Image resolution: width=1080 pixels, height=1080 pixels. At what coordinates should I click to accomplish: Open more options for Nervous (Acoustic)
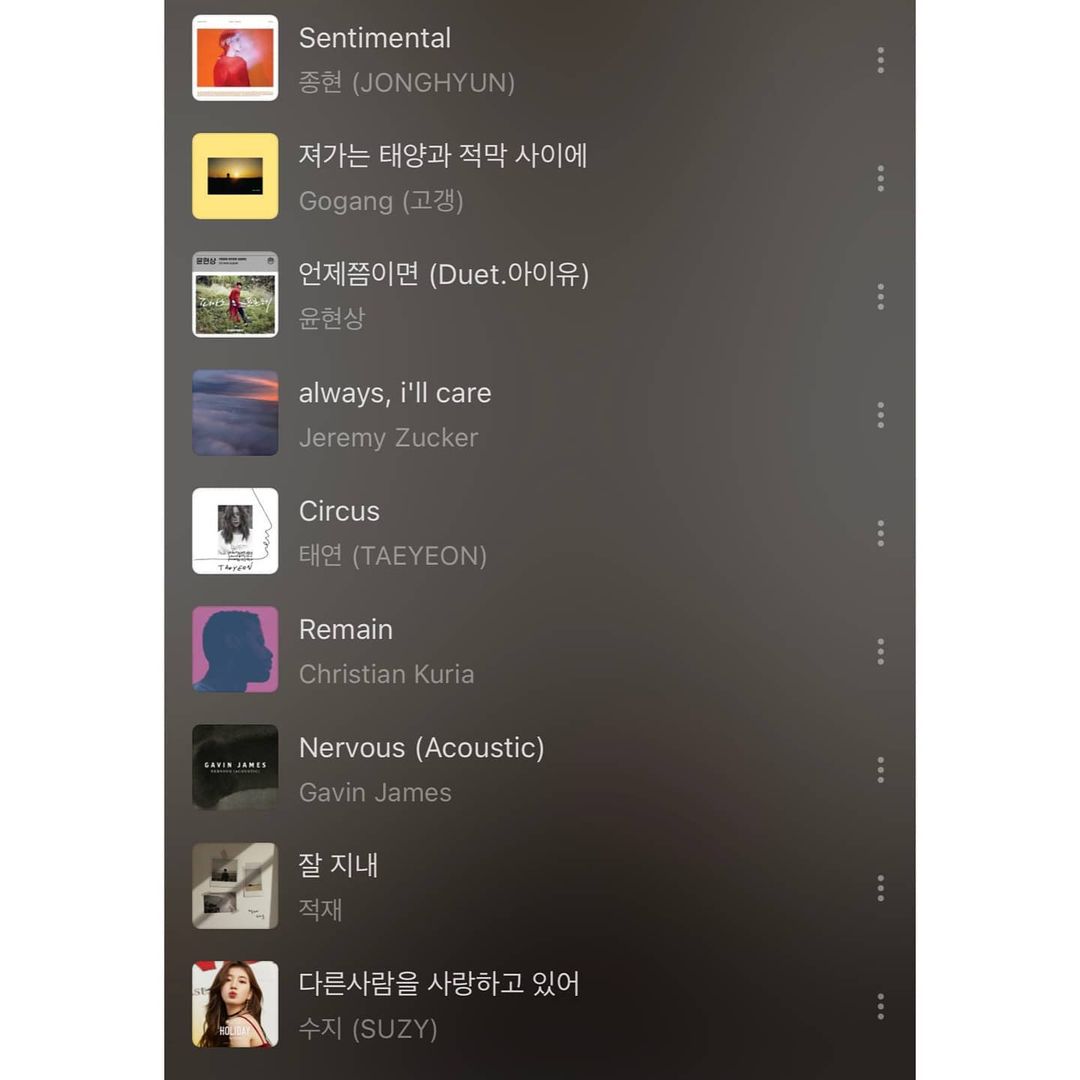880,769
